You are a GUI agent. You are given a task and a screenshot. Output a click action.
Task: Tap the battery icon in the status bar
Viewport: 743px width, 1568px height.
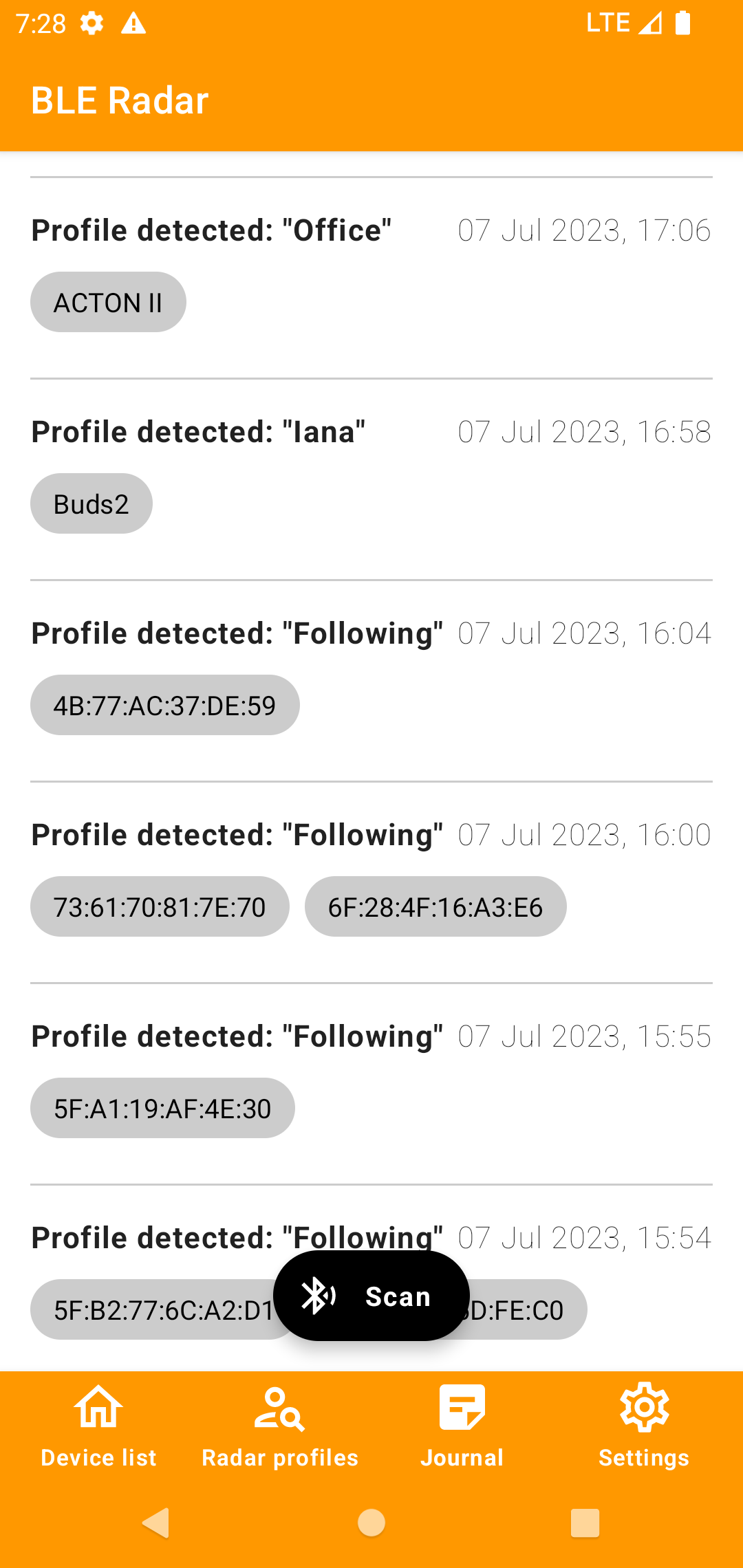click(x=683, y=23)
